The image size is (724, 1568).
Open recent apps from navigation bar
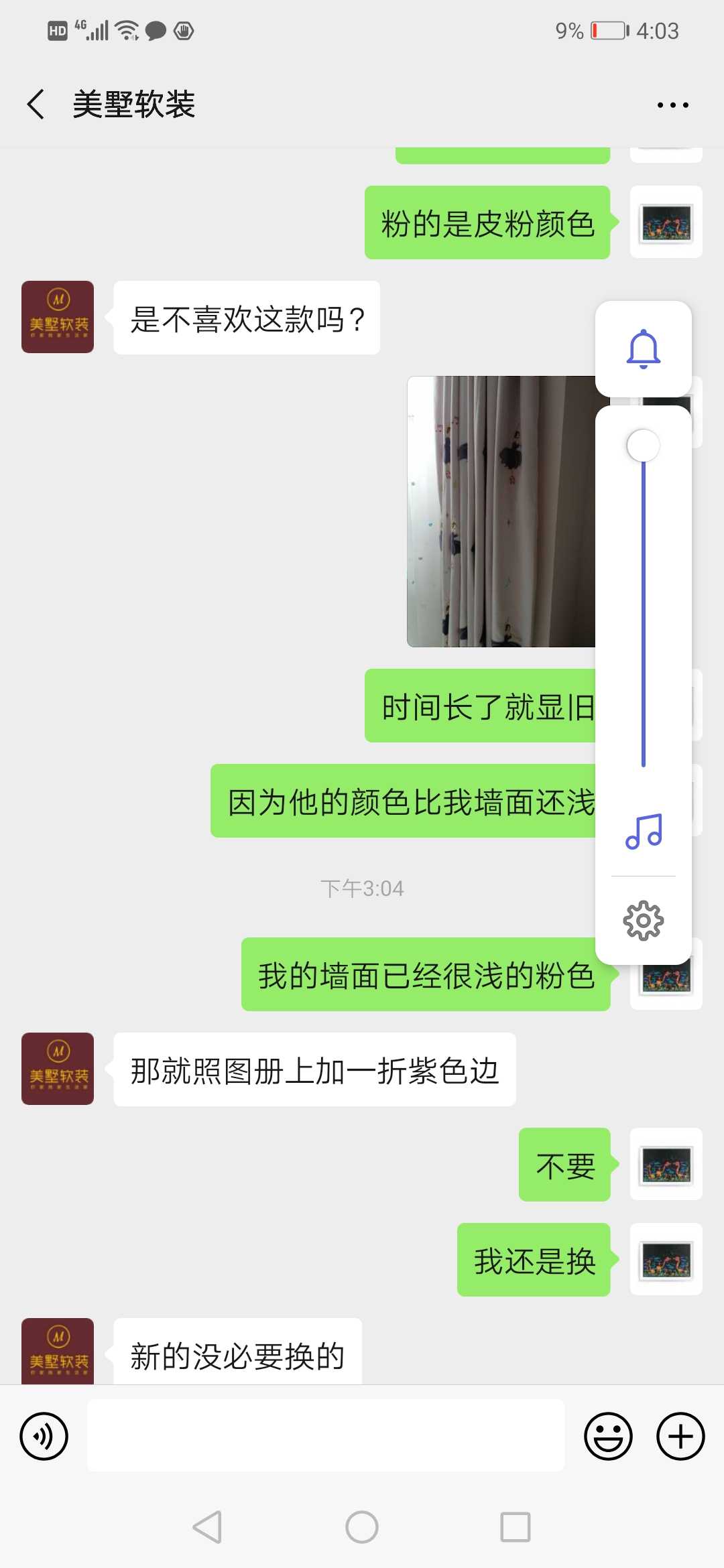click(516, 1527)
